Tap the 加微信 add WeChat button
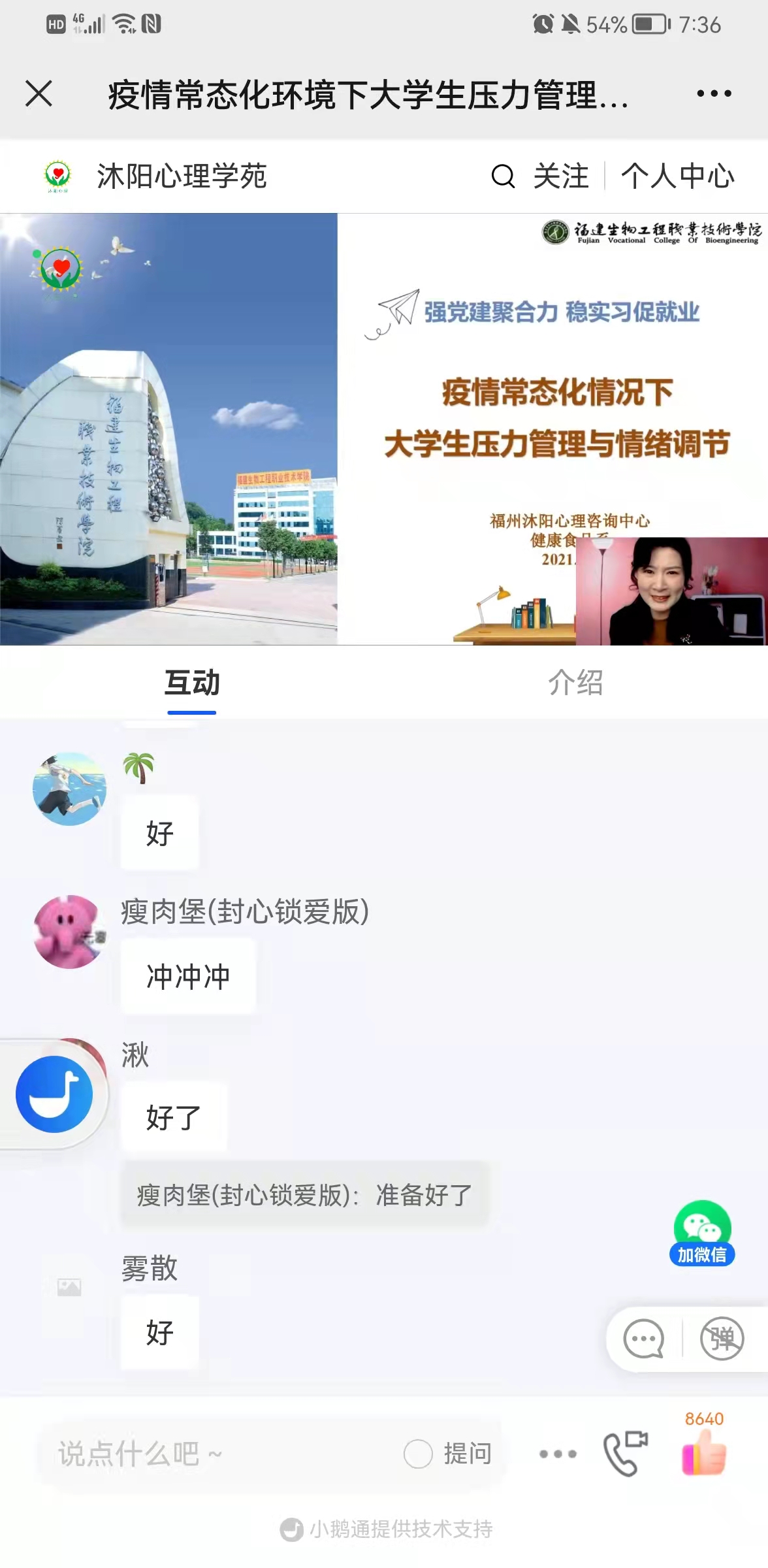Screen dimensions: 768x1568 click(x=702, y=1233)
